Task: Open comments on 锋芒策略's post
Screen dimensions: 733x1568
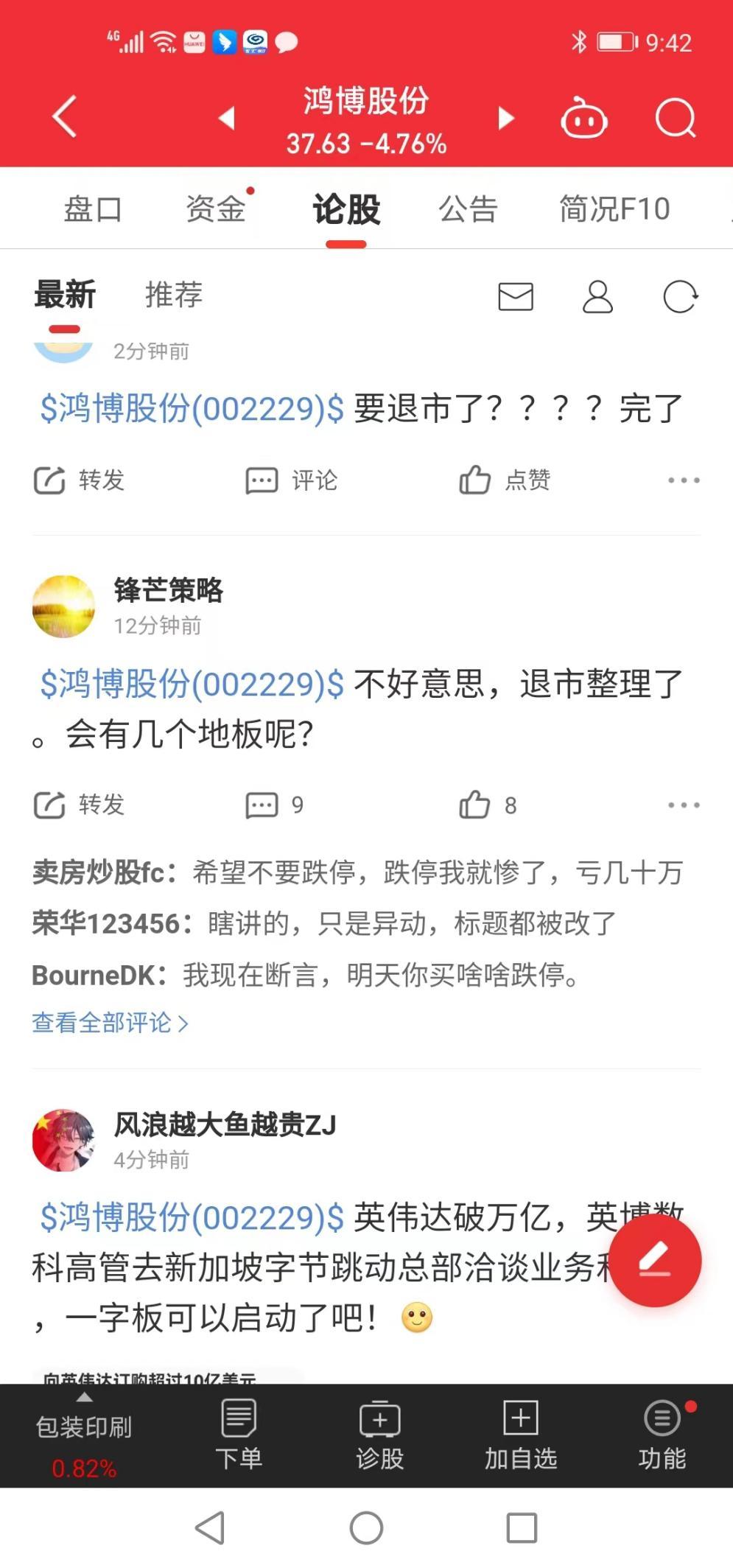Action: [274, 805]
